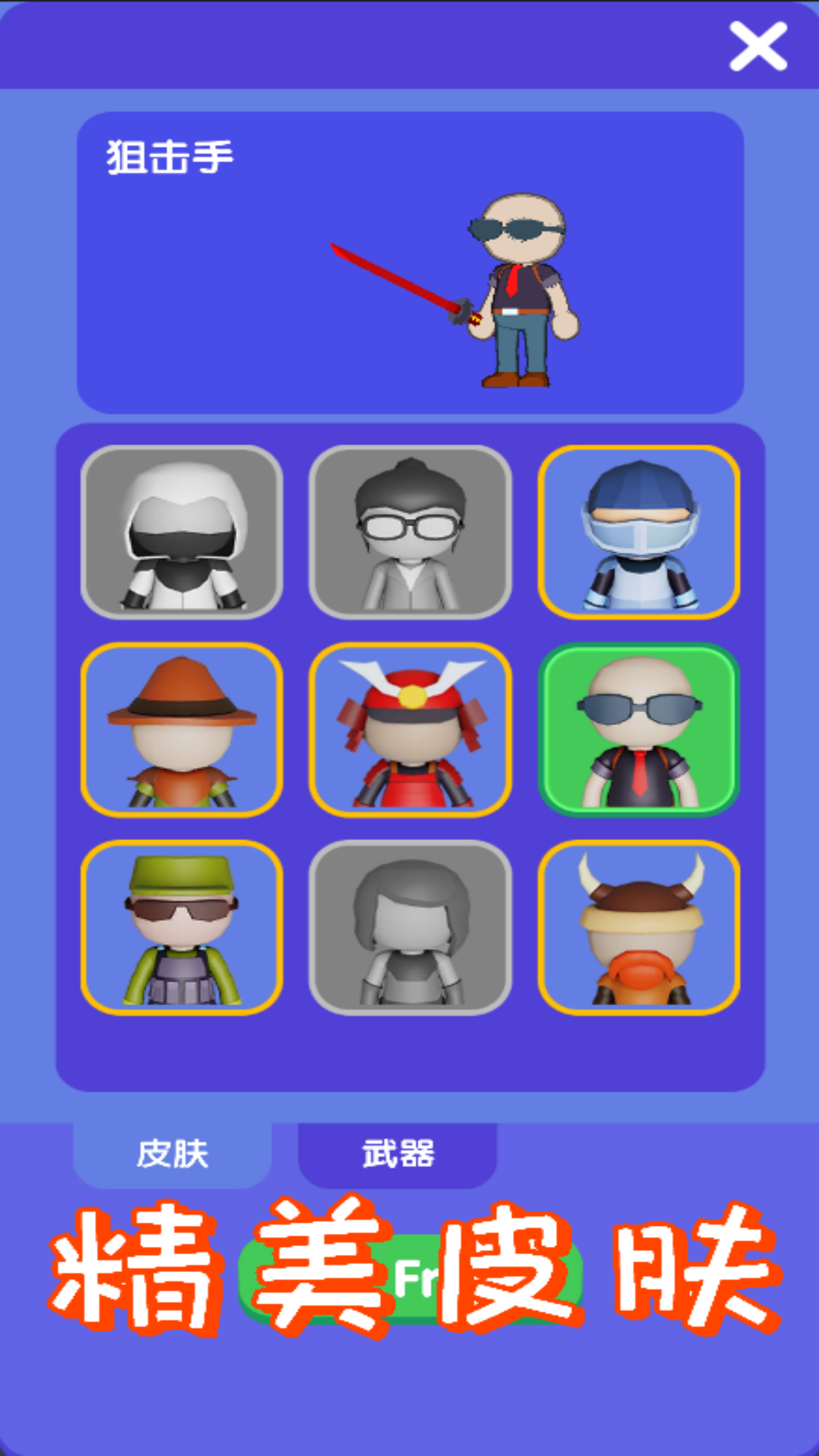
Task: Choose the green cap soldier skin
Action: (182, 927)
